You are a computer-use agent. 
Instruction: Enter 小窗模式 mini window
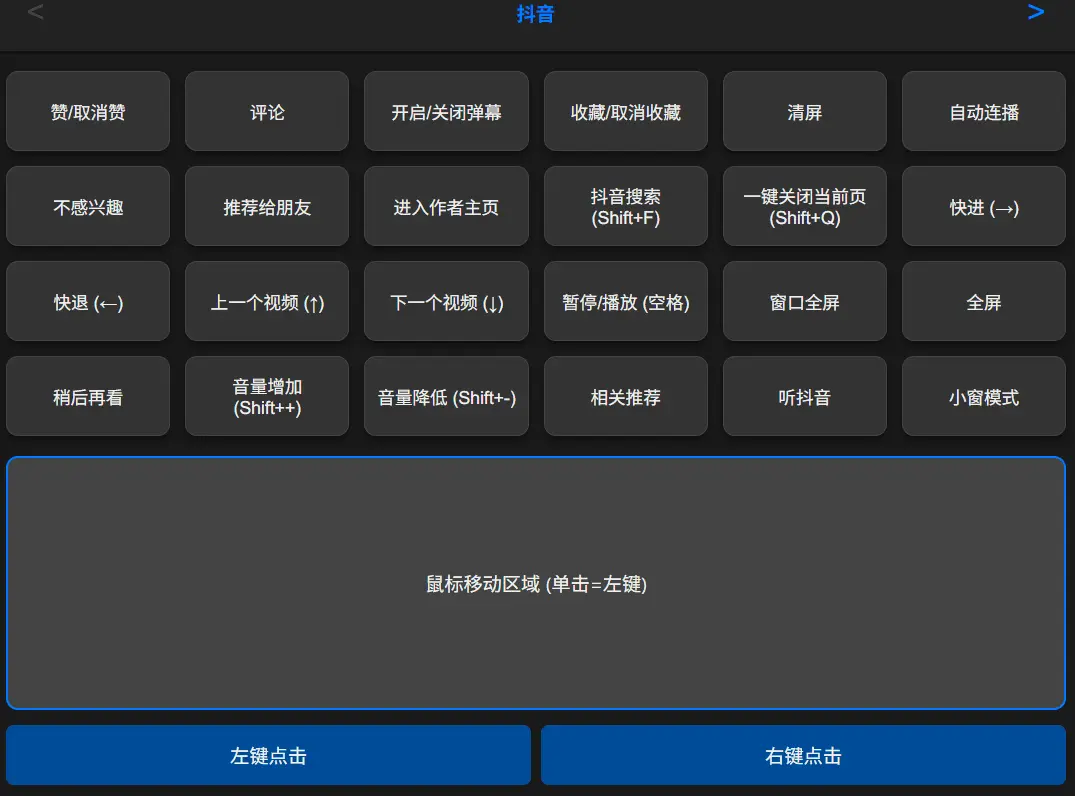coord(983,397)
